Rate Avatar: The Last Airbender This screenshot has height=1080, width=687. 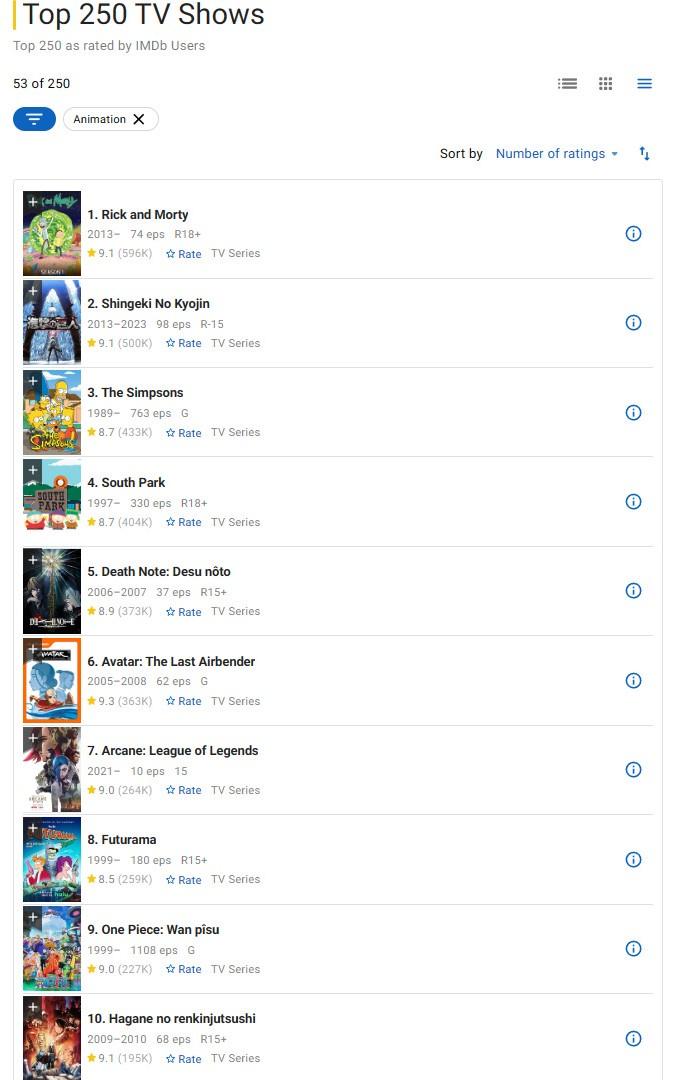(x=184, y=702)
